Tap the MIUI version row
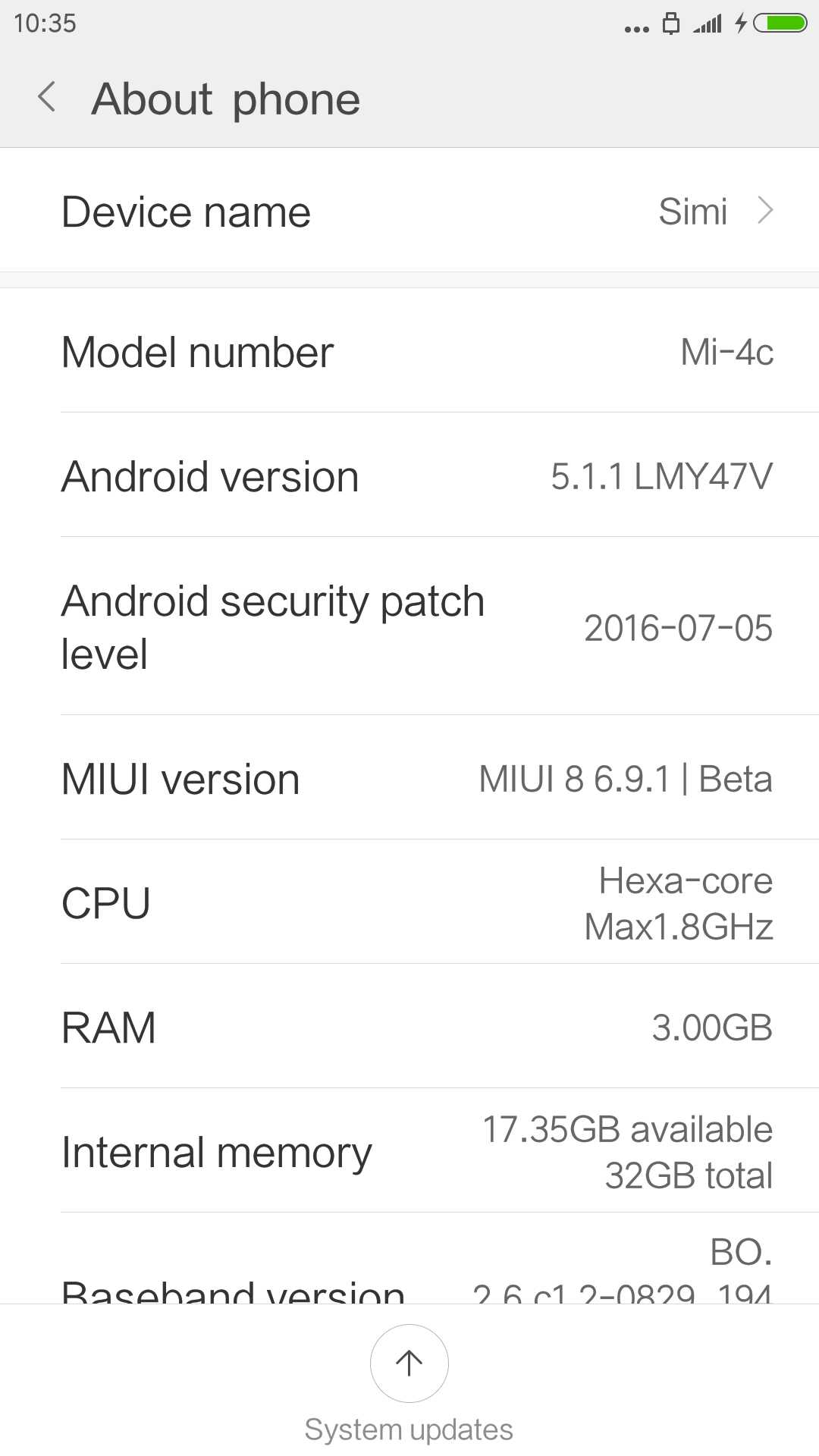 pos(409,778)
